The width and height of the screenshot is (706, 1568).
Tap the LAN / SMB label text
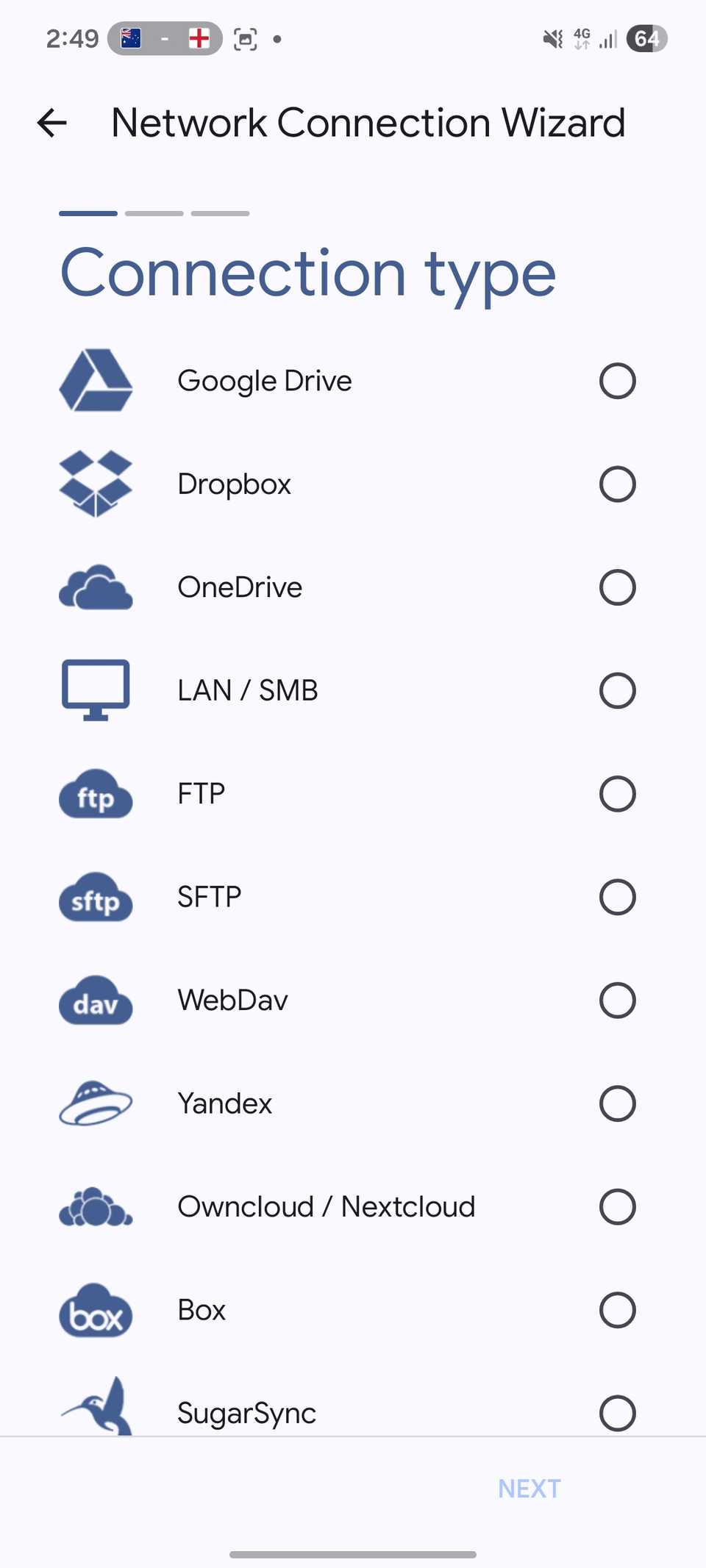click(x=247, y=690)
